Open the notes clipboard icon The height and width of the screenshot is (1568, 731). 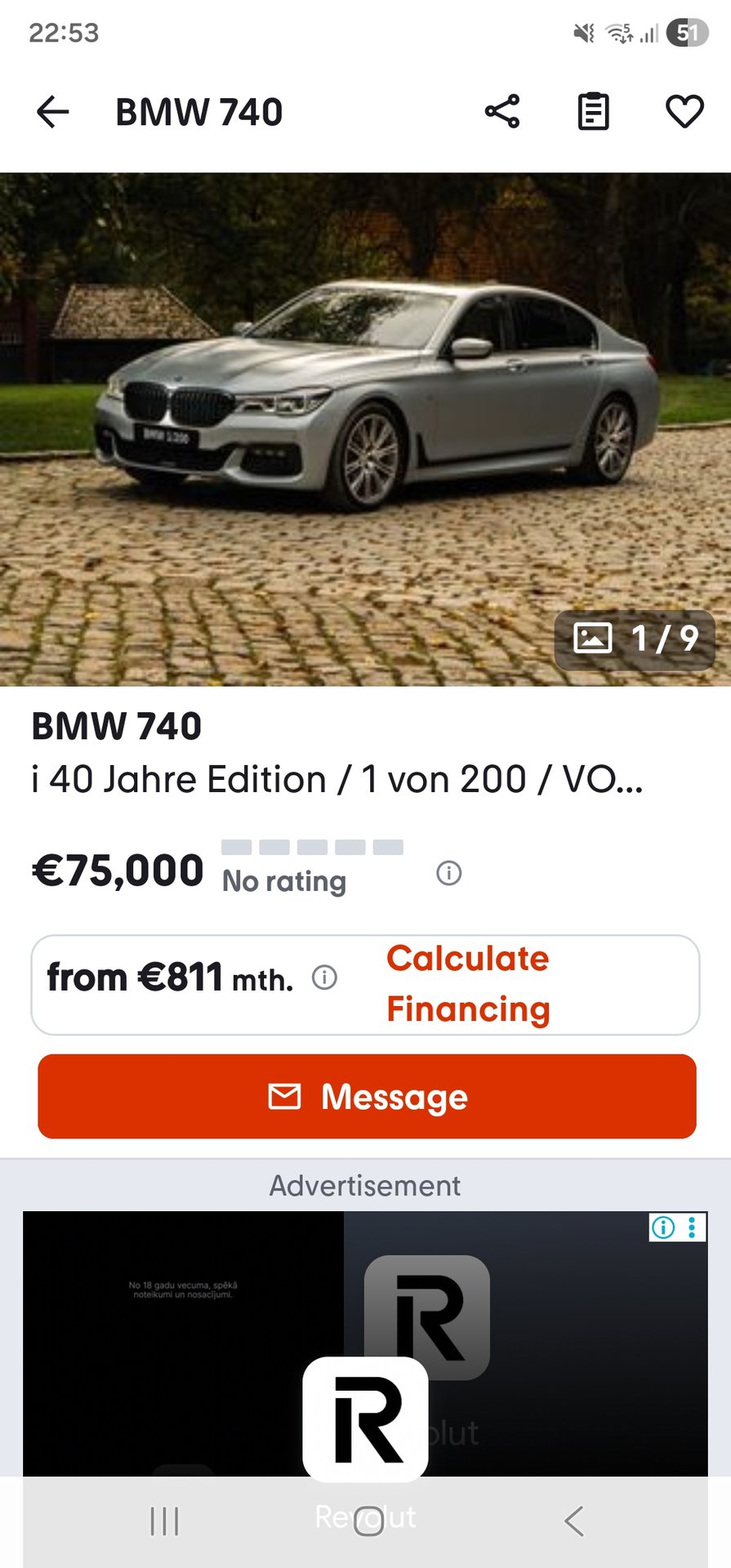click(x=593, y=112)
